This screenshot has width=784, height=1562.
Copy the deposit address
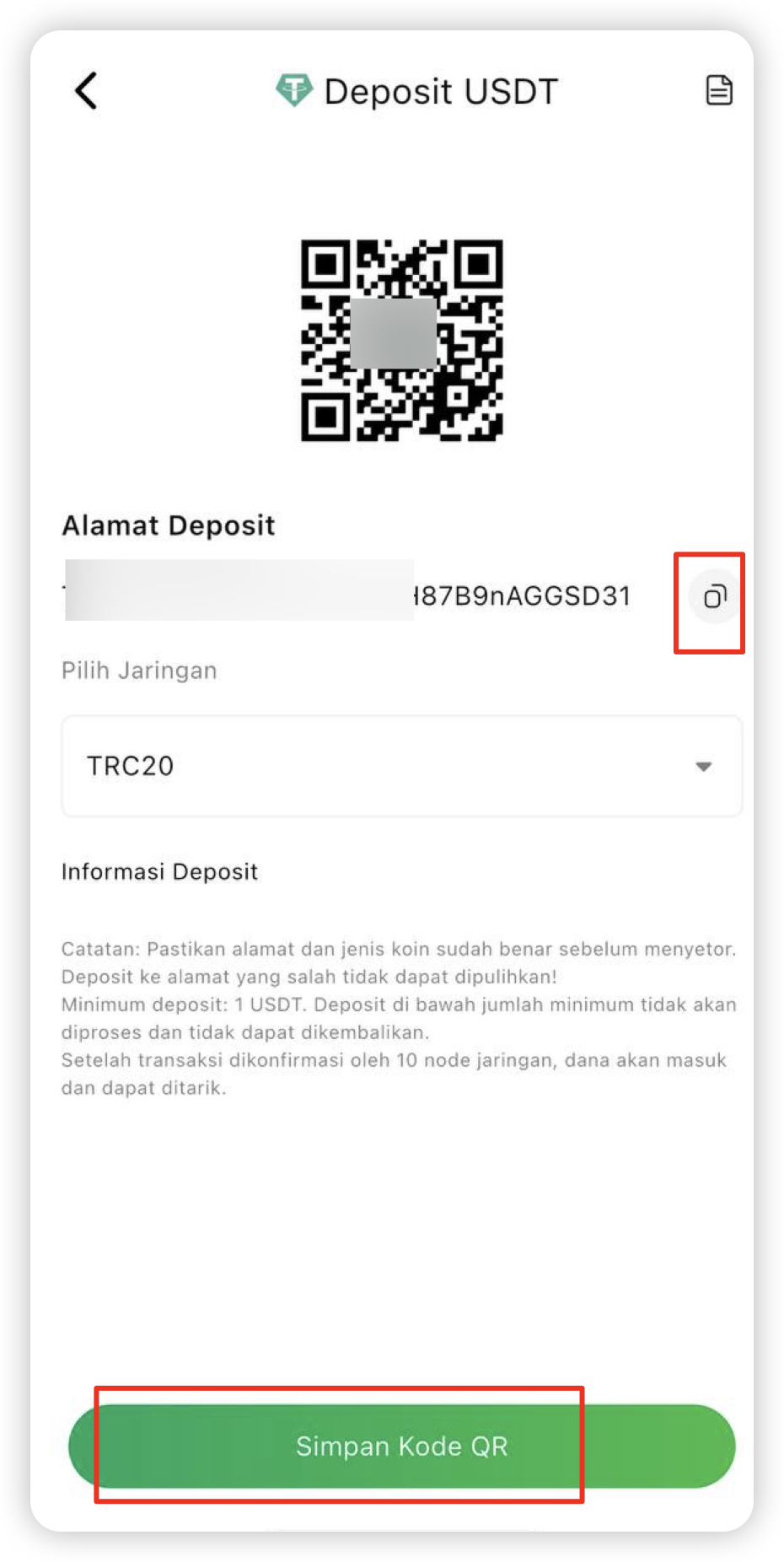715,597
